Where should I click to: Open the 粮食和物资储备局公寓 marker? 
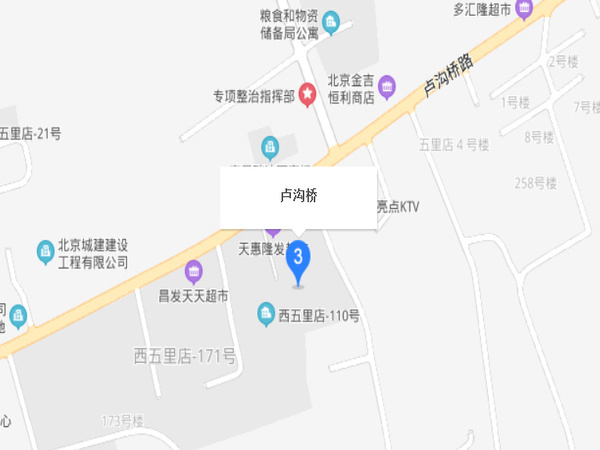(x=331, y=21)
